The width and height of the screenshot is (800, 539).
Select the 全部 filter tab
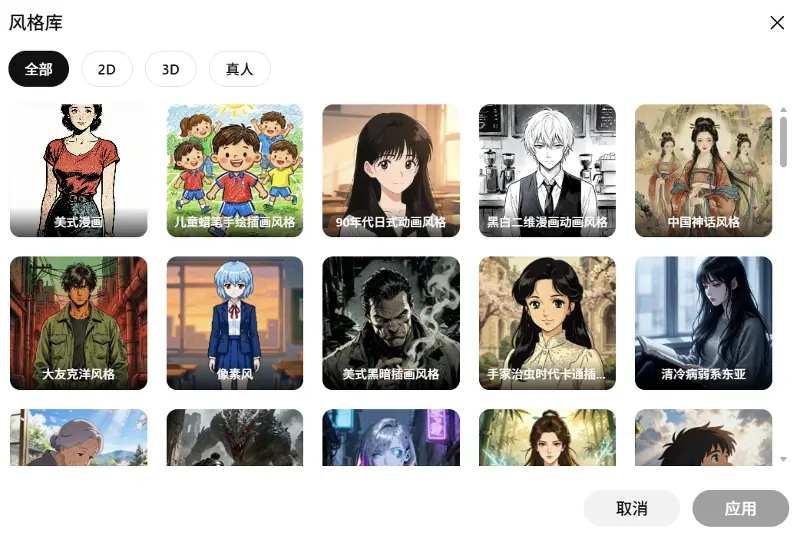point(39,69)
